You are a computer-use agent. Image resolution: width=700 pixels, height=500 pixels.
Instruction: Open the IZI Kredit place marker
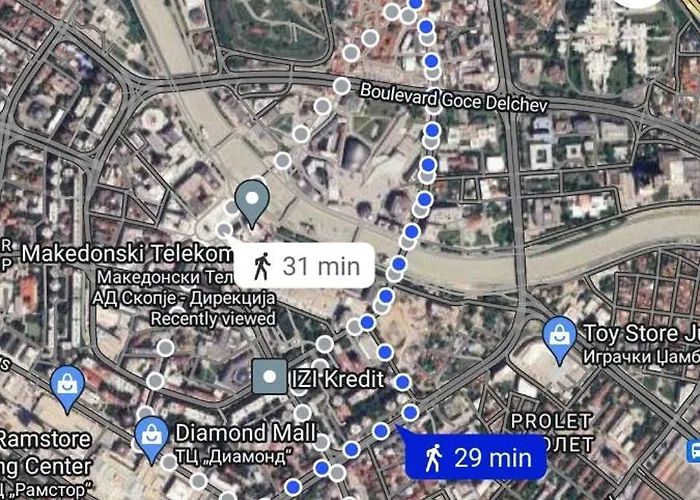271,378
